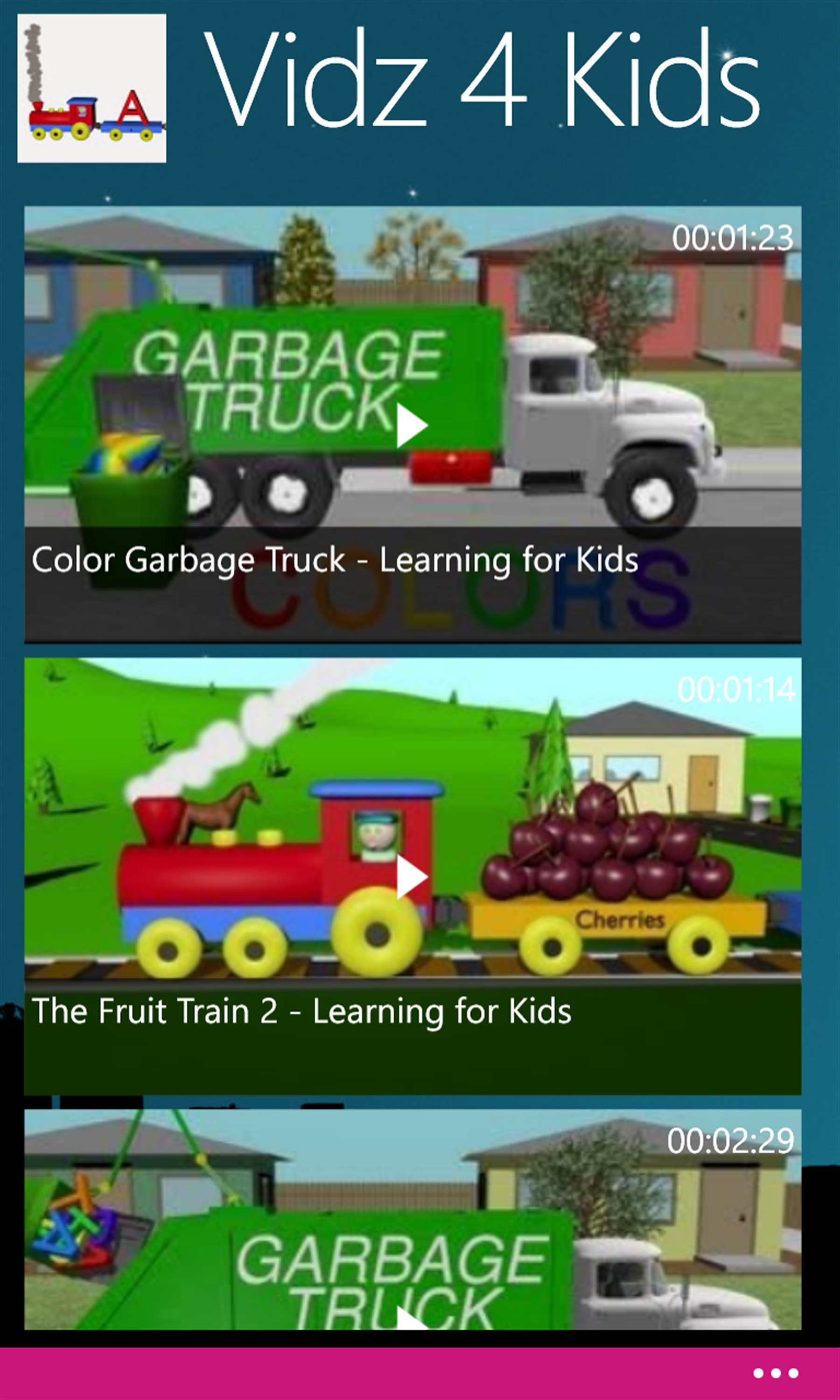Play Color Garbage Truck - Learning for Kids video
Image resolution: width=840 pixels, height=1400 pixels.
click(x=412, y=424)
